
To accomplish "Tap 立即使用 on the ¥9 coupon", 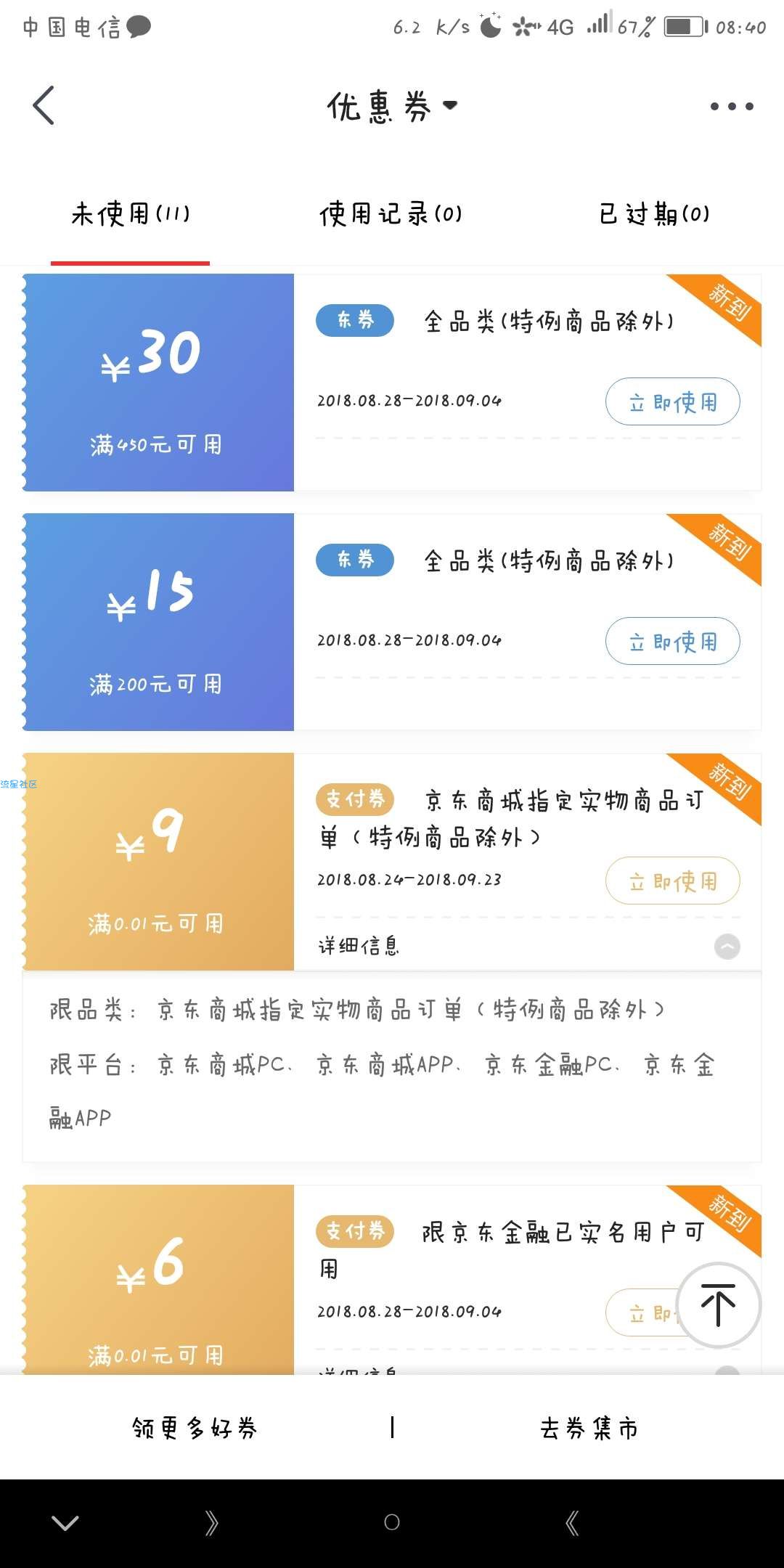I will point(673,881).
